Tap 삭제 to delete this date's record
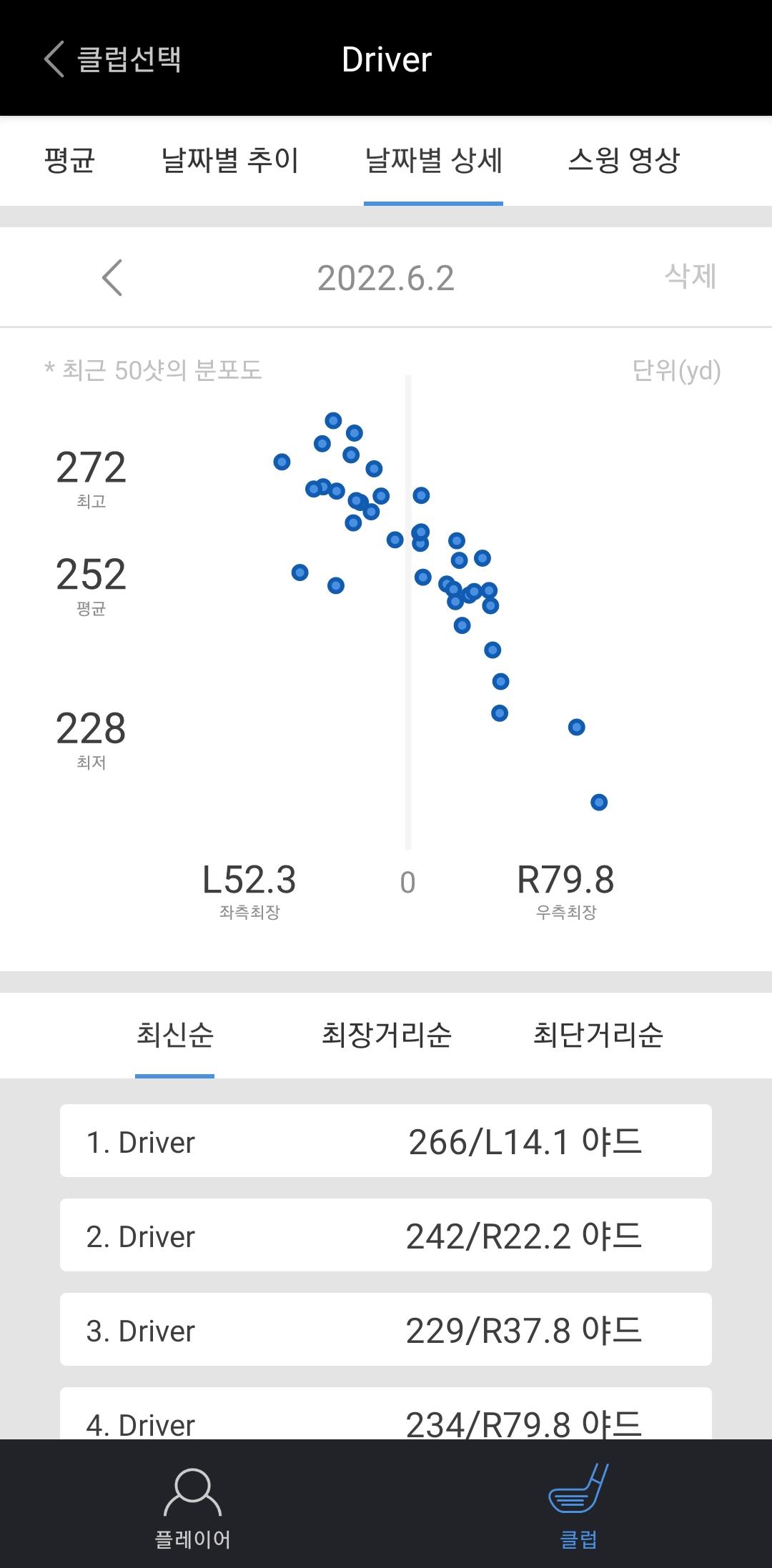Screen dimensions: 772x1568 (x=690, y=277)
